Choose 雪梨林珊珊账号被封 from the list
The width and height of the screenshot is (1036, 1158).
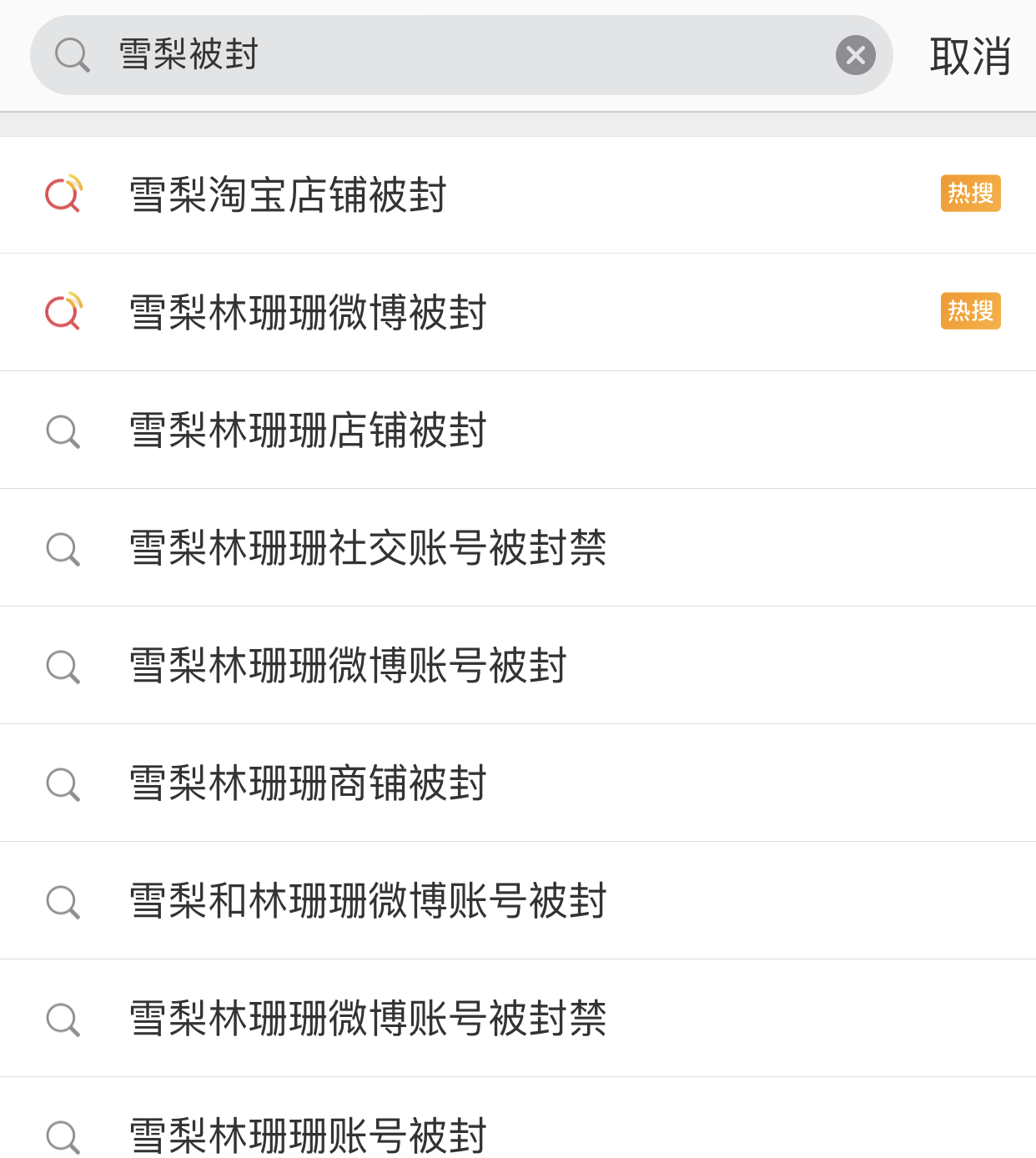[309, 1135]
